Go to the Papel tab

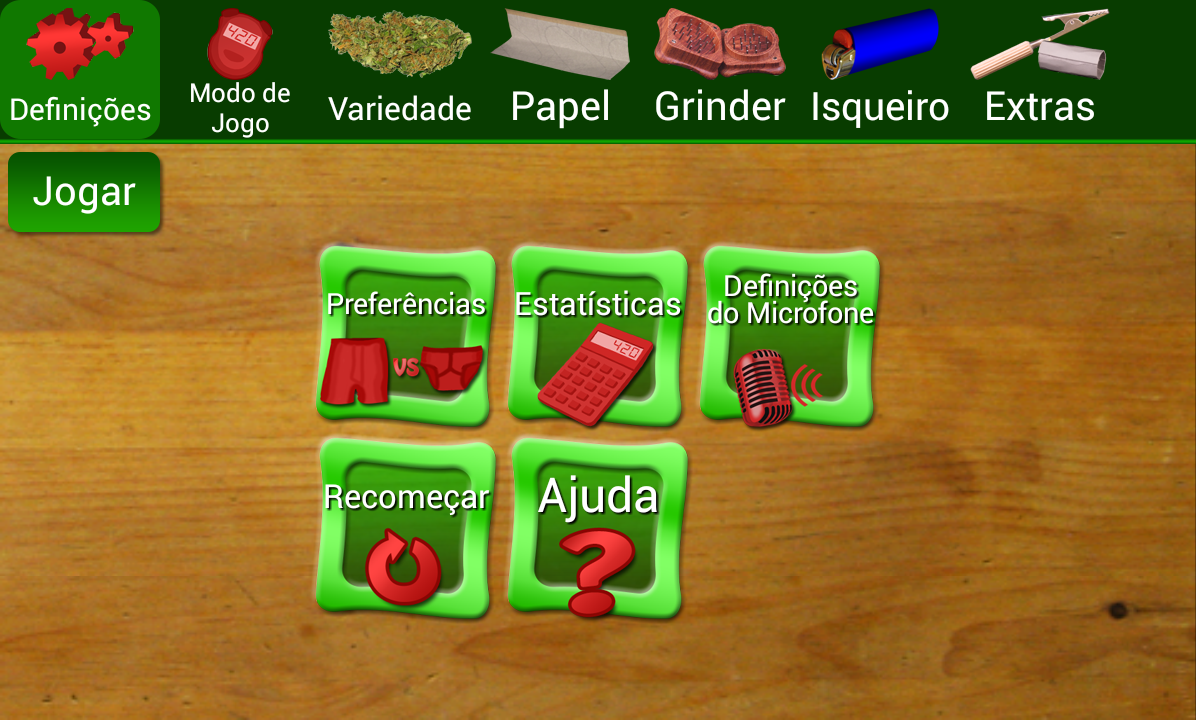560,70
